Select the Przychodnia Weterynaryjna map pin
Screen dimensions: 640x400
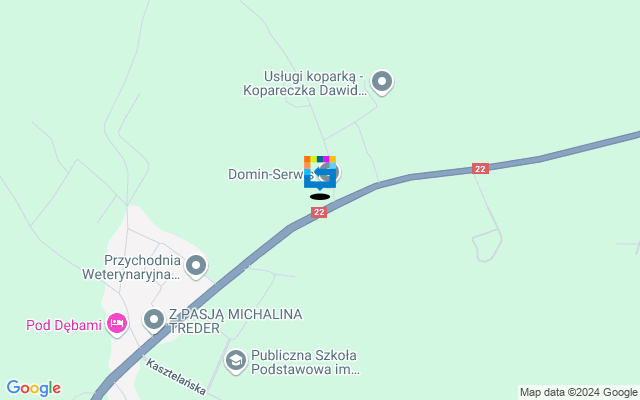(x=196, y=265)
